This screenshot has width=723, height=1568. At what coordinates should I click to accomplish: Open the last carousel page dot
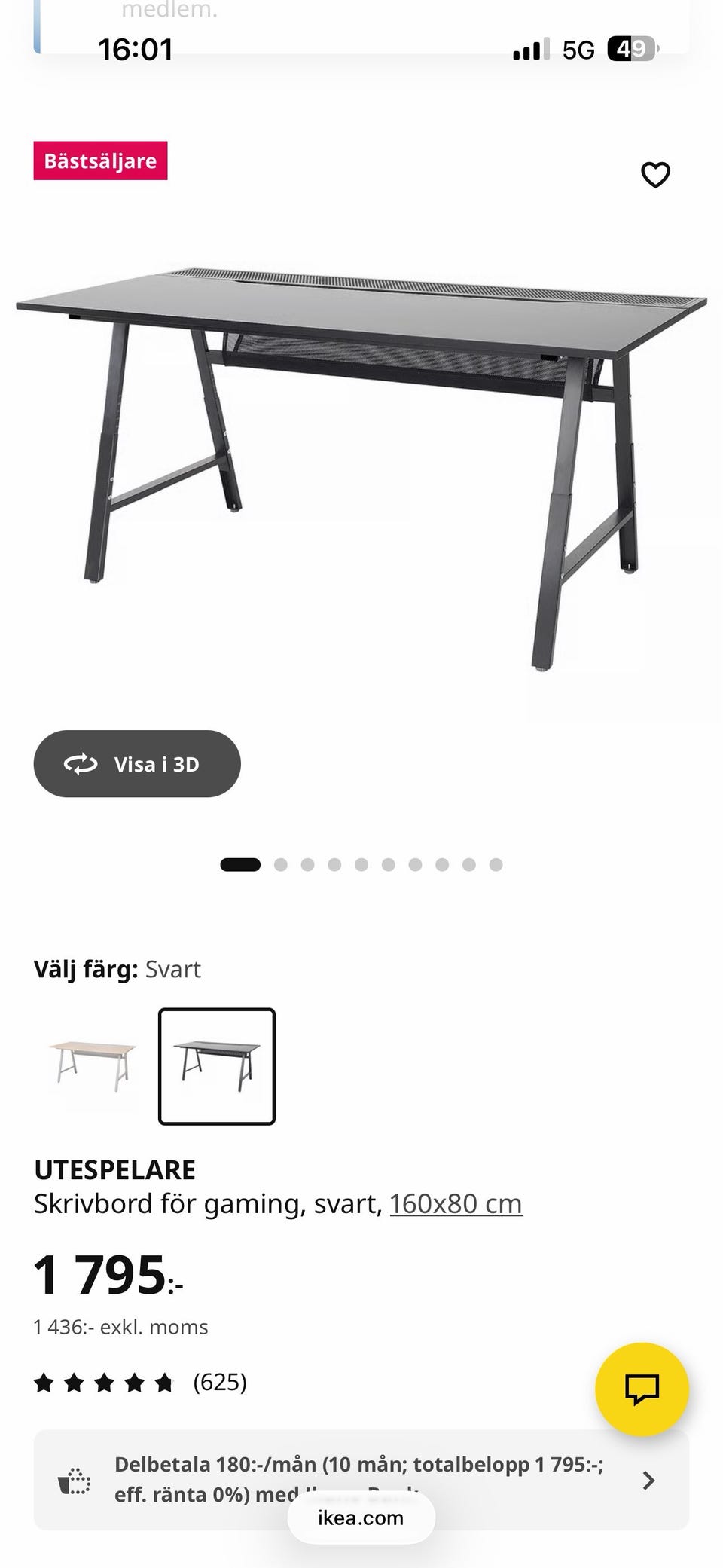pyautogui.click(x=494, y=864)
